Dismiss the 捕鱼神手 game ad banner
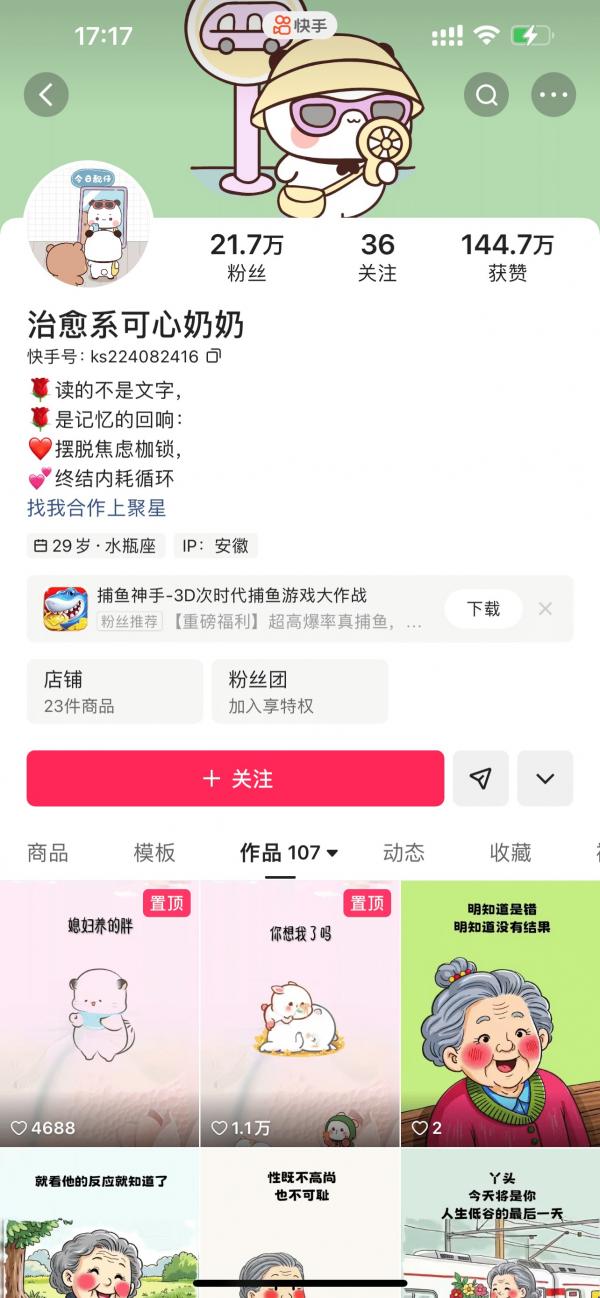Image resolution: width=600 pixels, height=1298 pixels. click(x=545, y=608)
